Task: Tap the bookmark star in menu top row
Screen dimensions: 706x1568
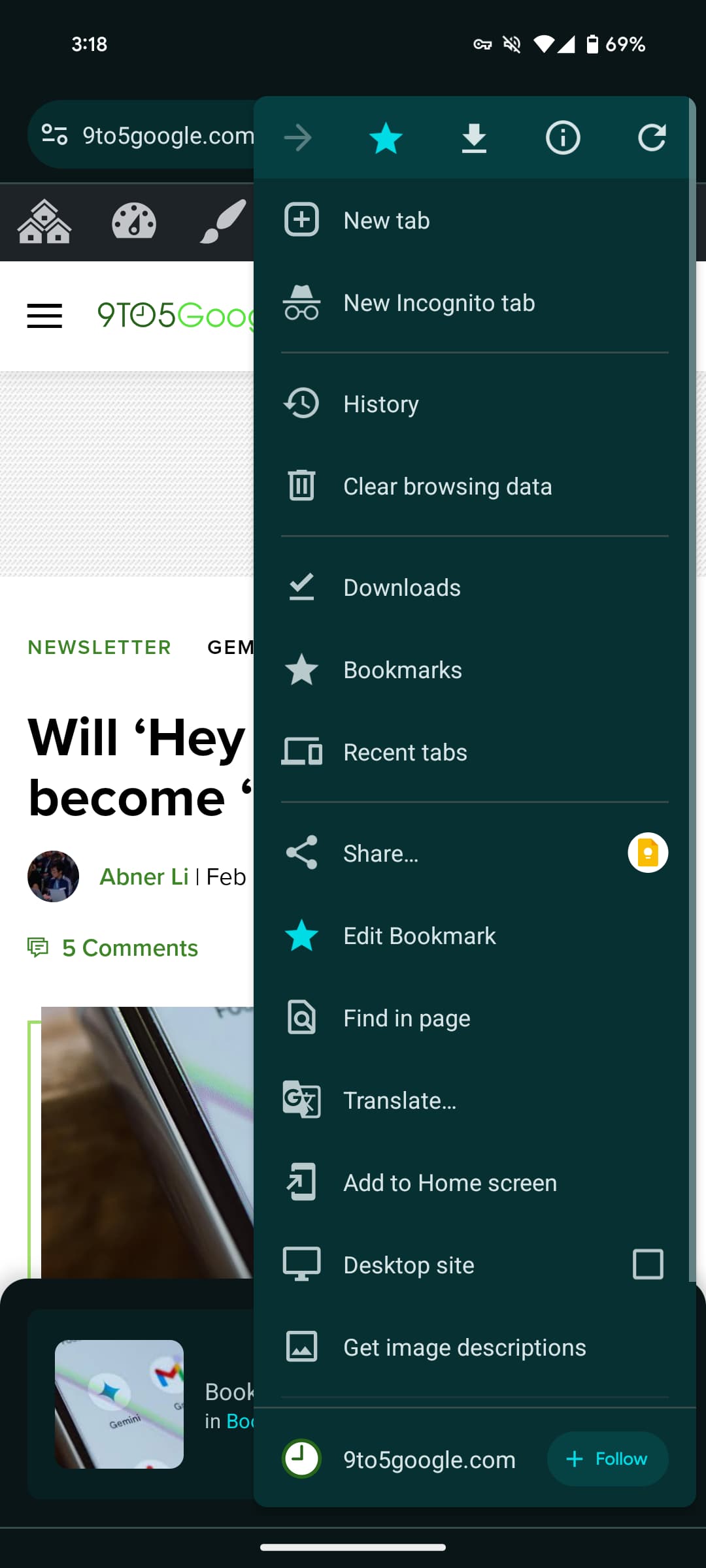Action: click(386, 138)
